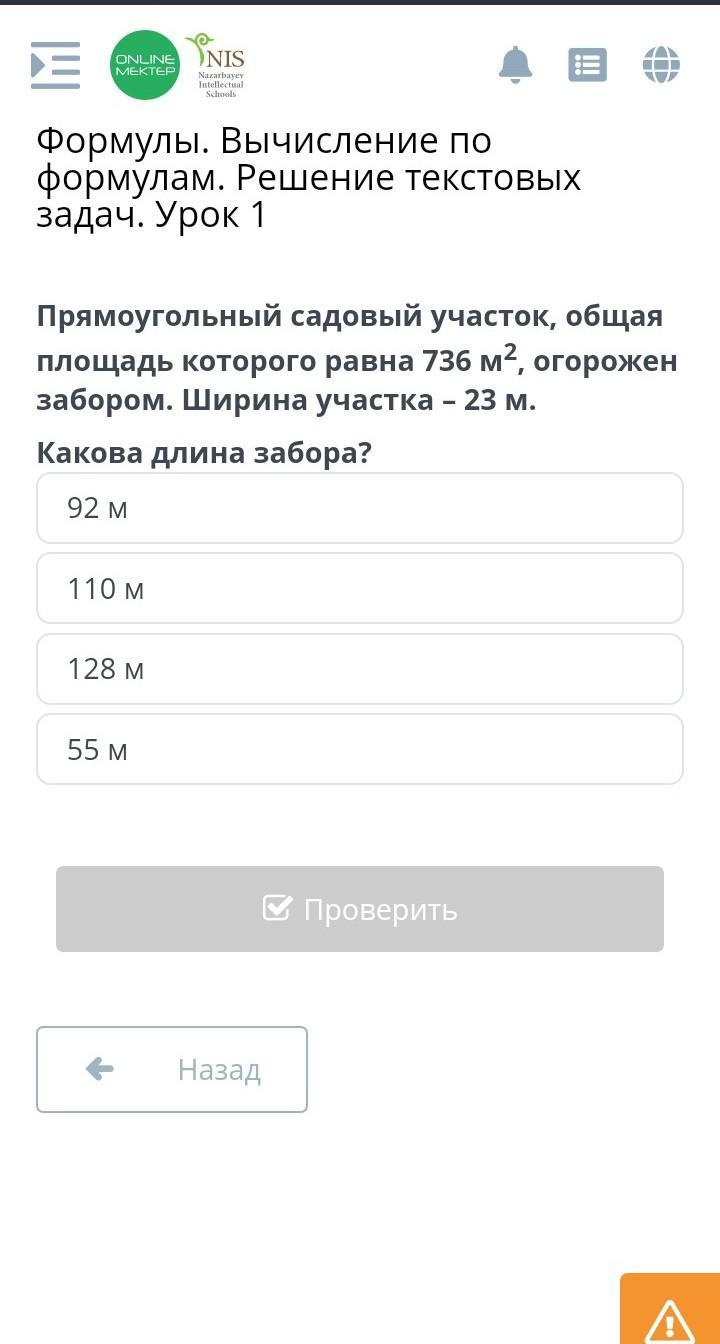
Task: Choose the 110 м answer option
Action: (360, 589)
